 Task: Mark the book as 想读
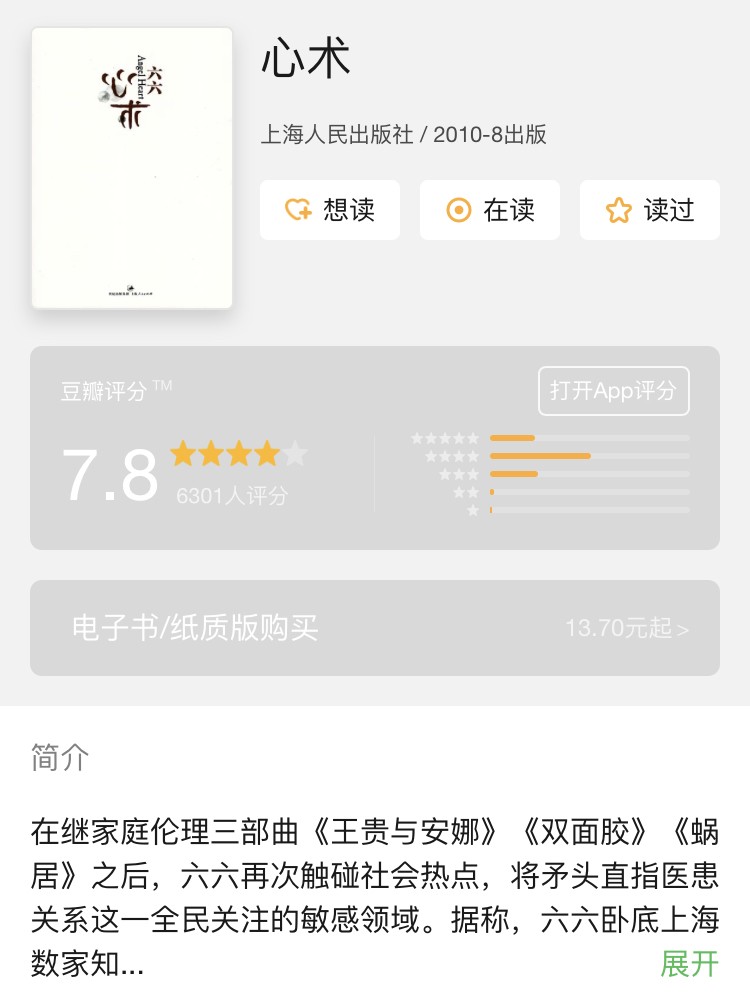[x=329, y=210]
